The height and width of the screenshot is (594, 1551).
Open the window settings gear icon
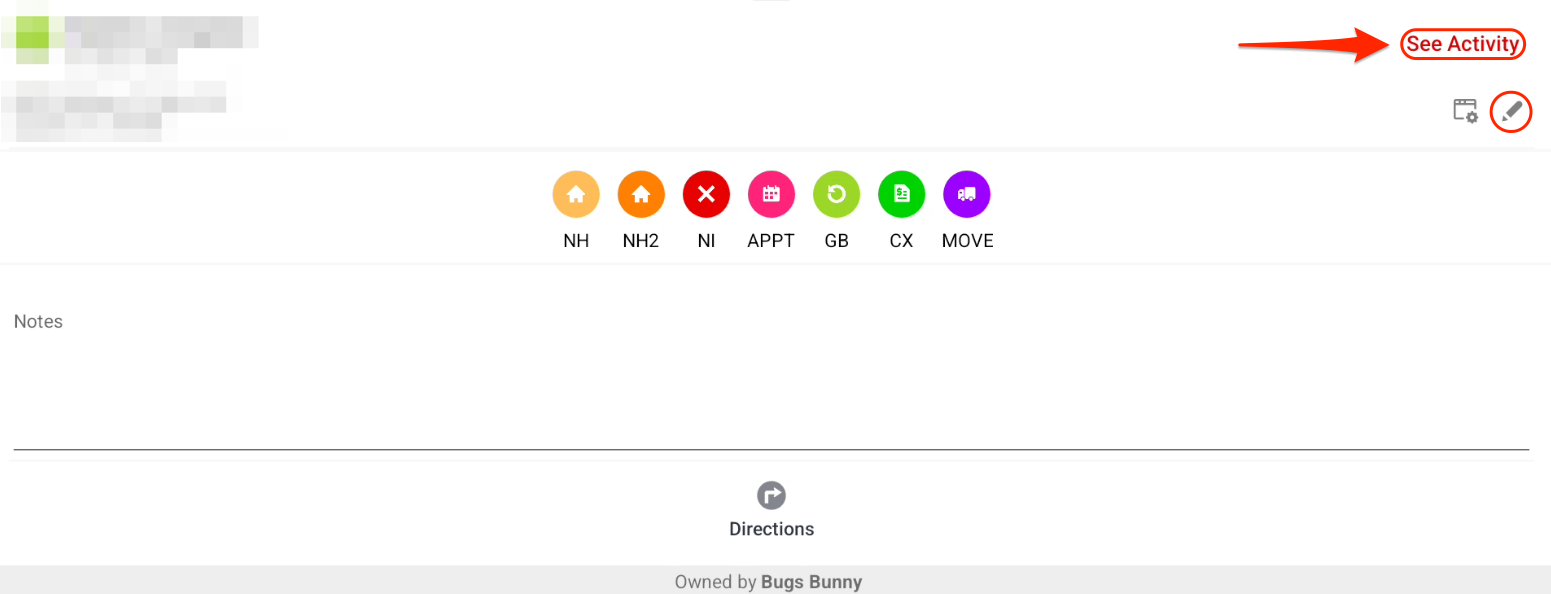point(1465,111)
